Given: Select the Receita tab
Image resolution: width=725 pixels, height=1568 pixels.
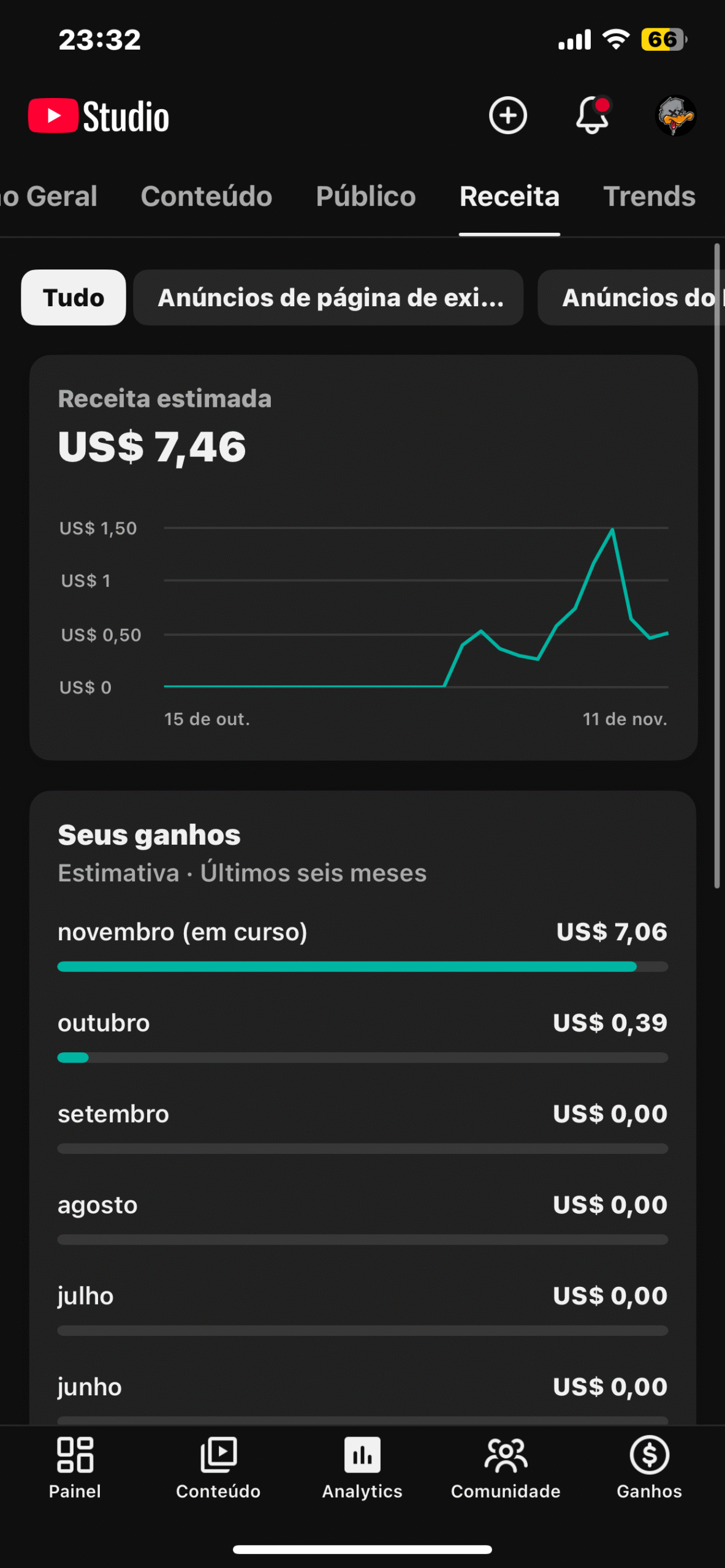Looking at the screenshot, I should [x=509, y=197].
